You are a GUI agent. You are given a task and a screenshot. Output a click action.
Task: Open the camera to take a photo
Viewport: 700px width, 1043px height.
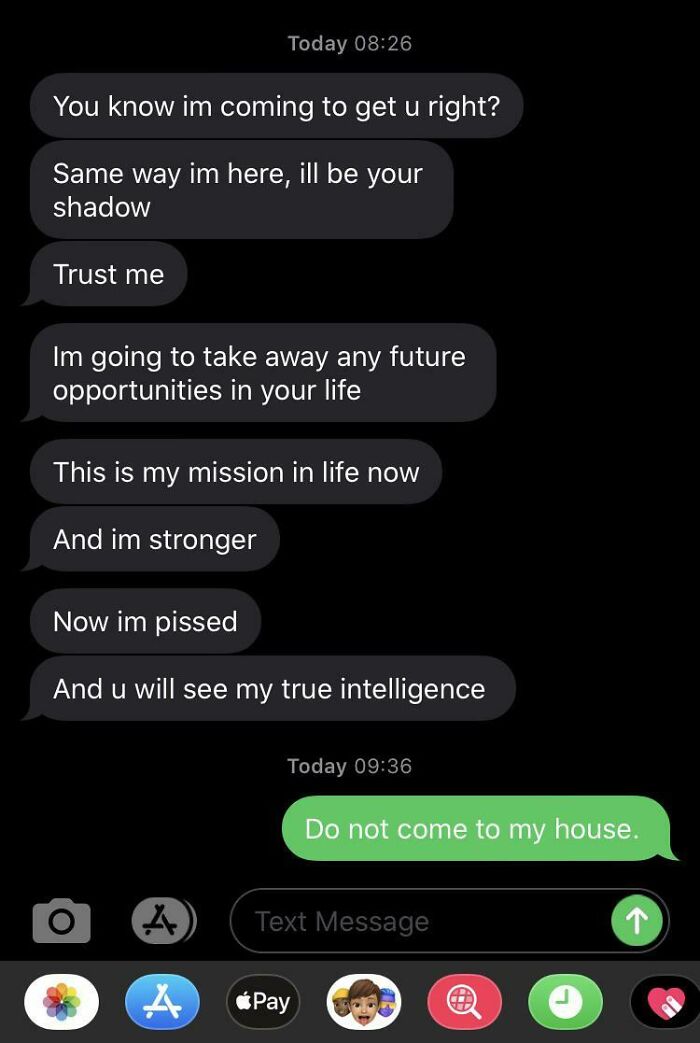click(61, 921)
